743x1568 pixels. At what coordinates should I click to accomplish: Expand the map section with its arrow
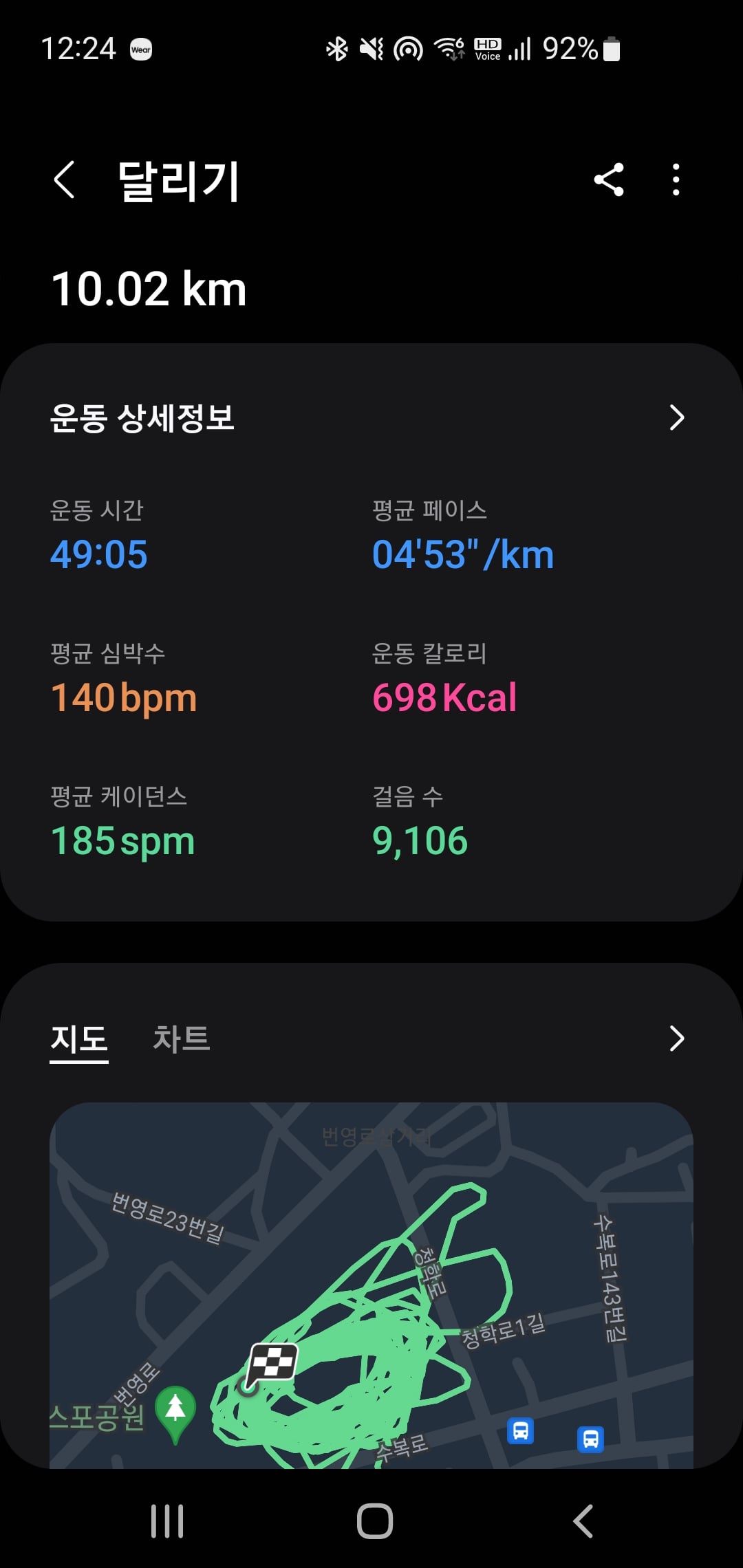click(x=677, y=1038)
